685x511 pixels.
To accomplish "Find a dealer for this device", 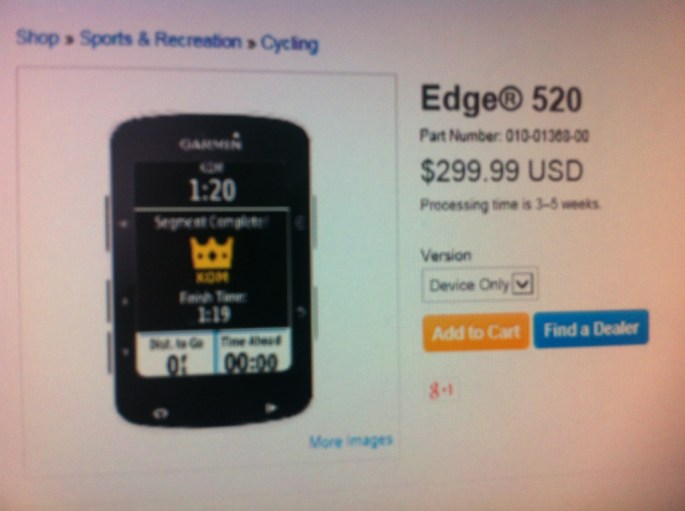I will [x=591, y=329].
